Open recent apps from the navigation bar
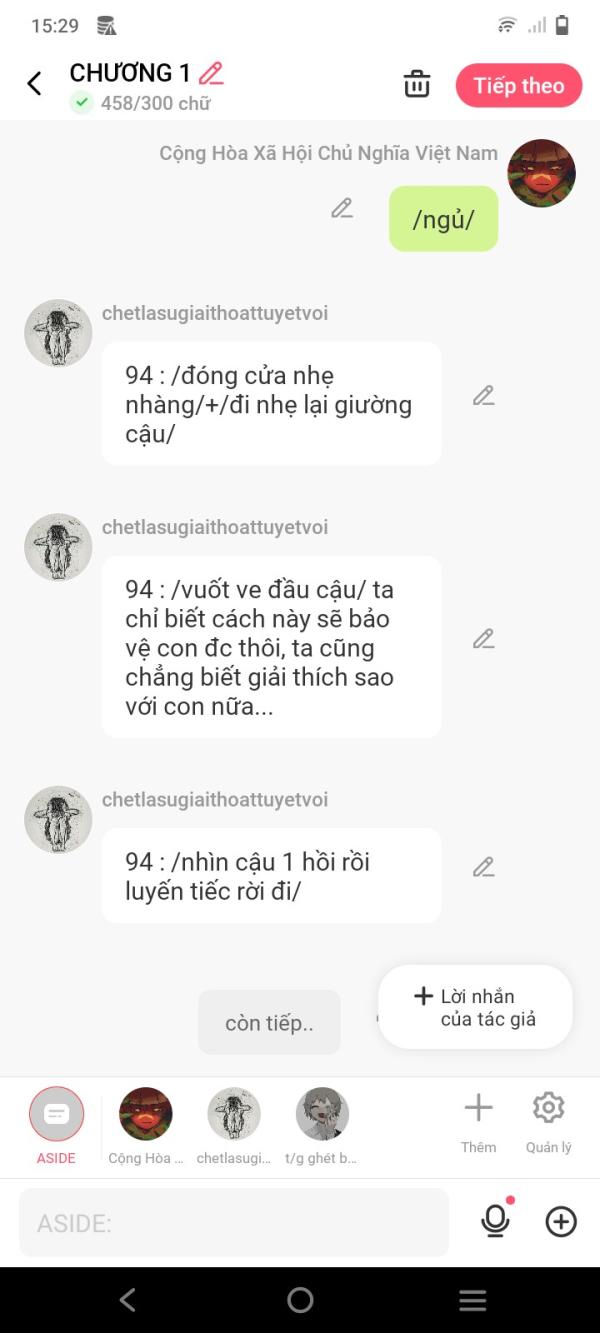Viewport: 600px width, 1333px height. 472,1300
